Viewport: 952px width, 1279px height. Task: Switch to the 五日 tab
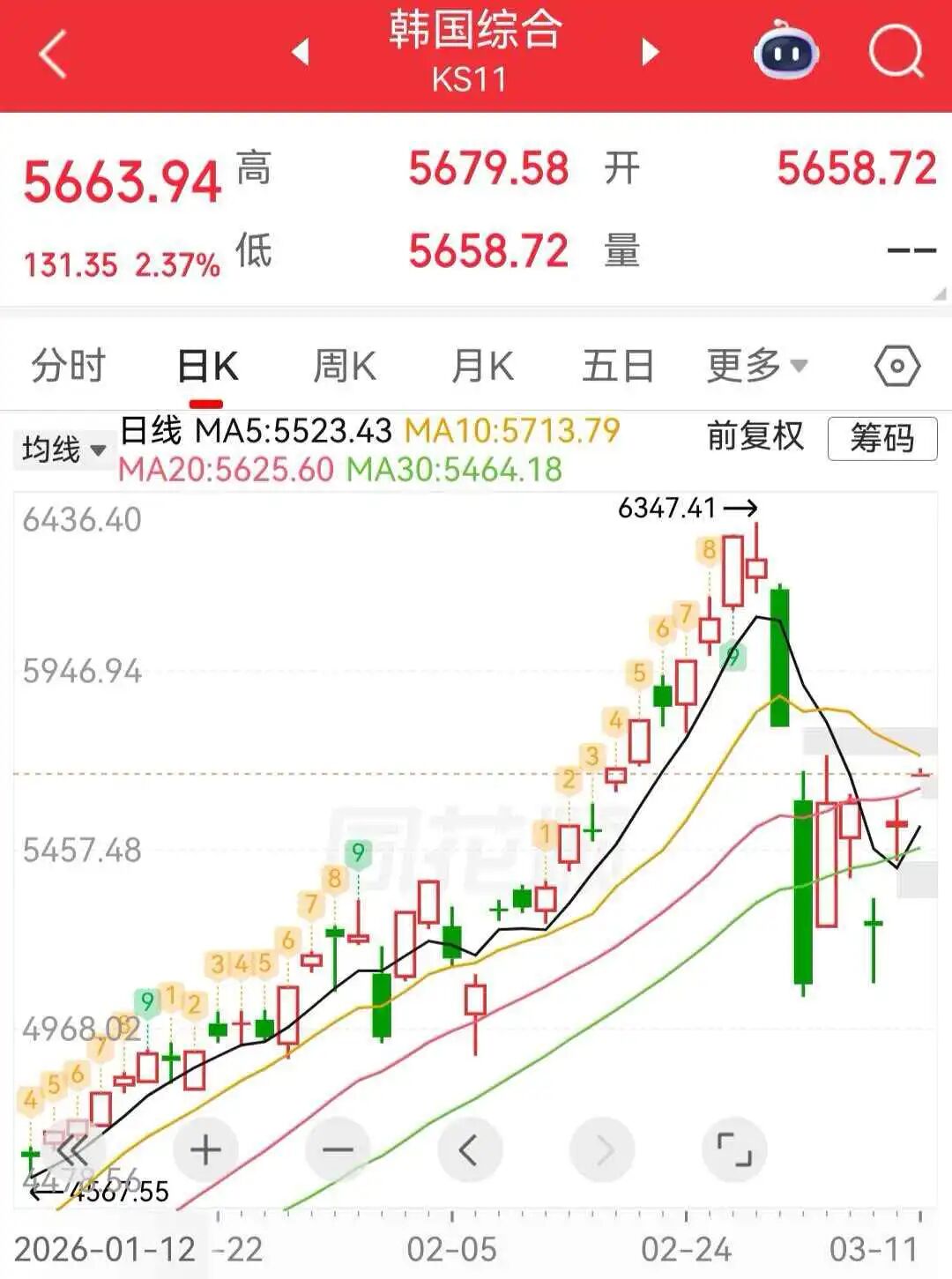pyautogui.click(x=617, y=366)
